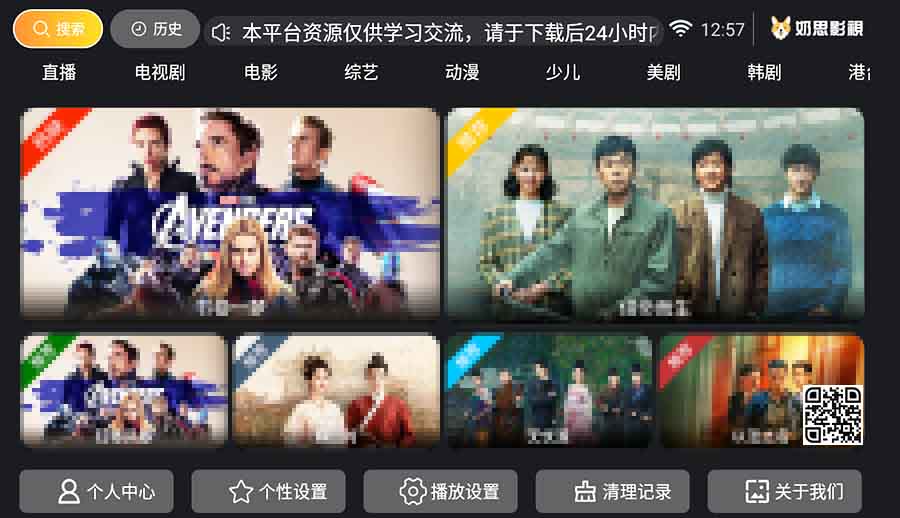
Task: Open the large banner with four people in jackets
Action: click(655, 213)
